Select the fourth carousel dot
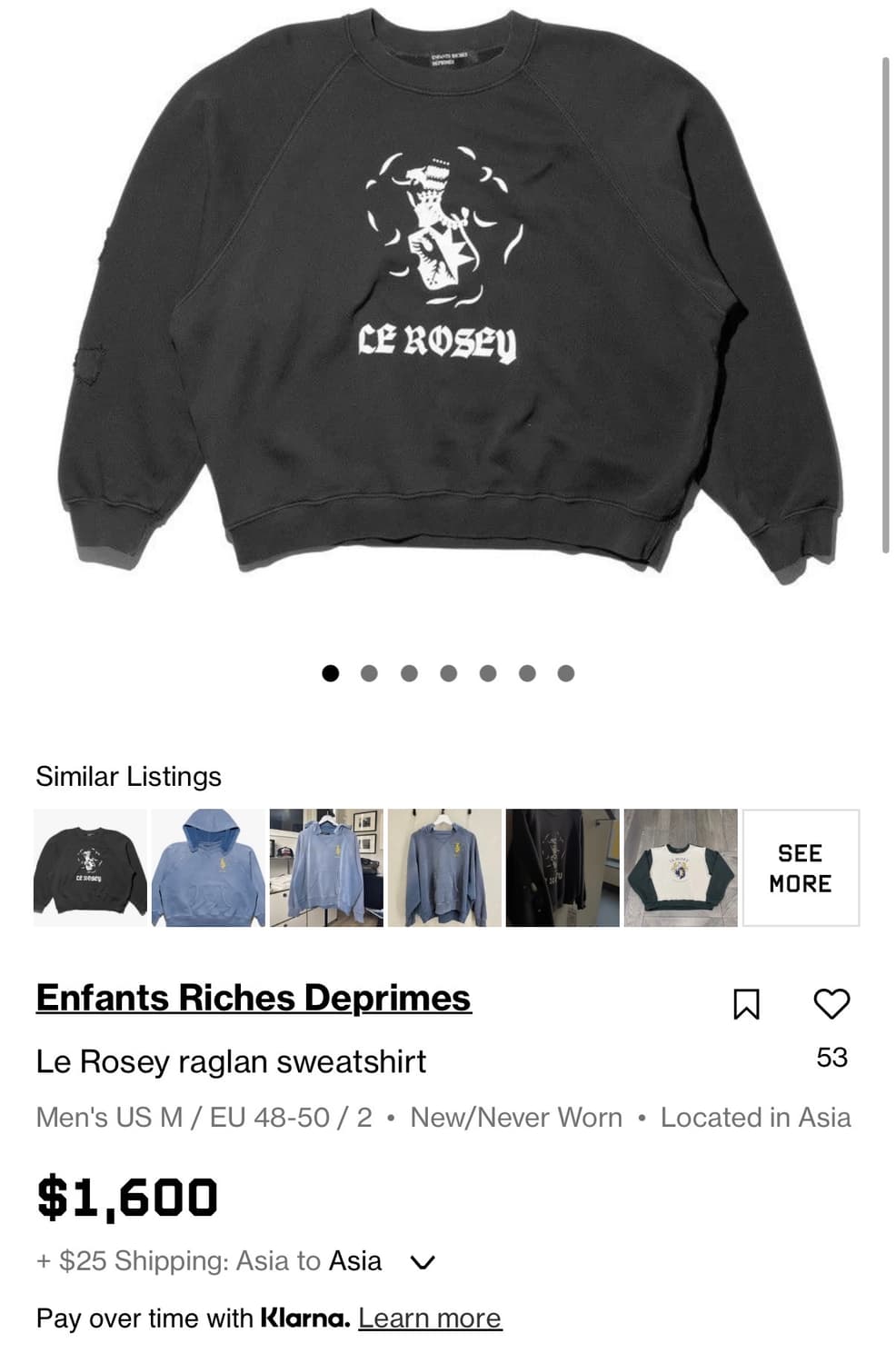The width and height of the screenshot is (896, 1363). tap(449, 672)
